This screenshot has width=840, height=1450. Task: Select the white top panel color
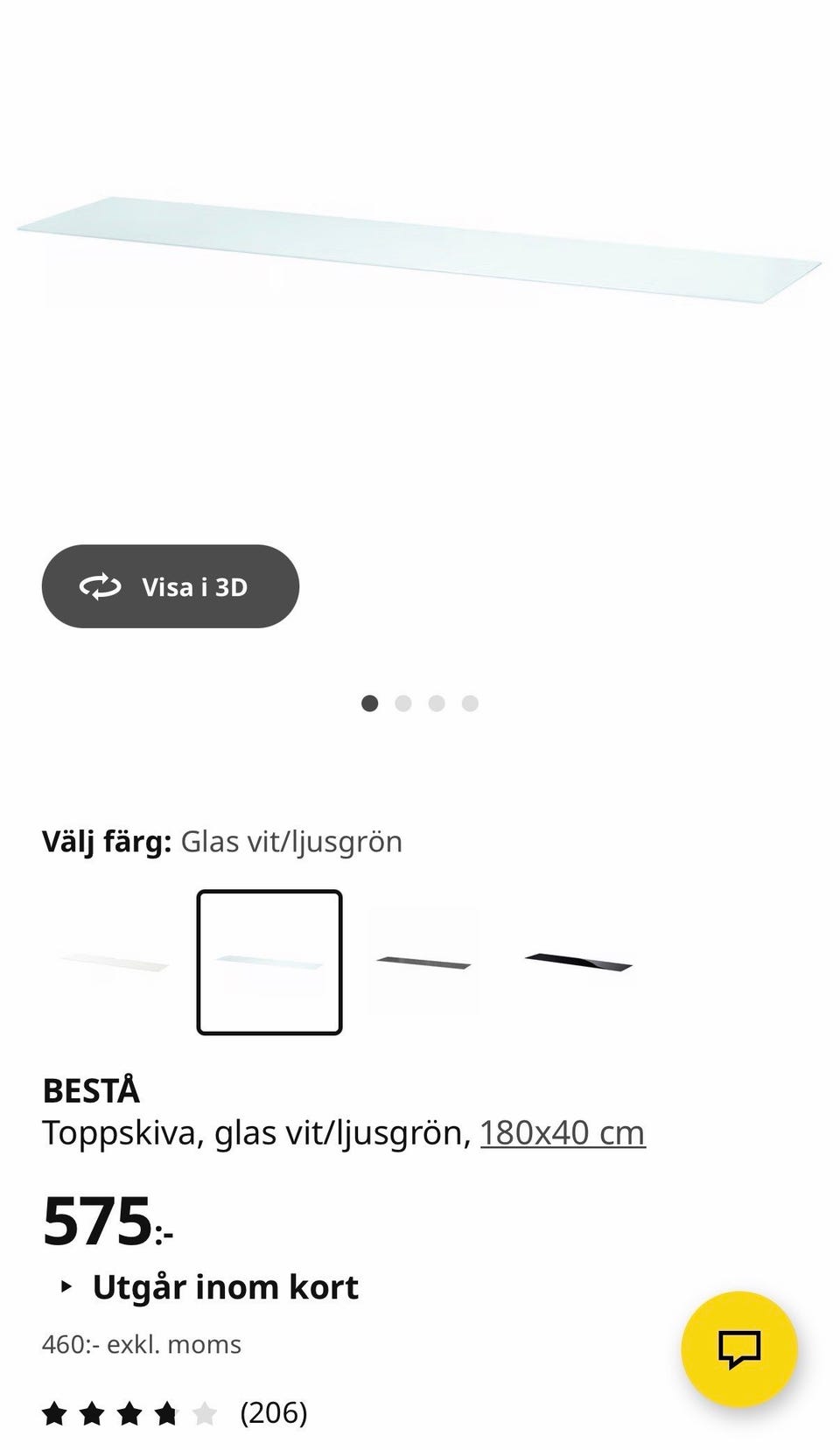[114, 963]
